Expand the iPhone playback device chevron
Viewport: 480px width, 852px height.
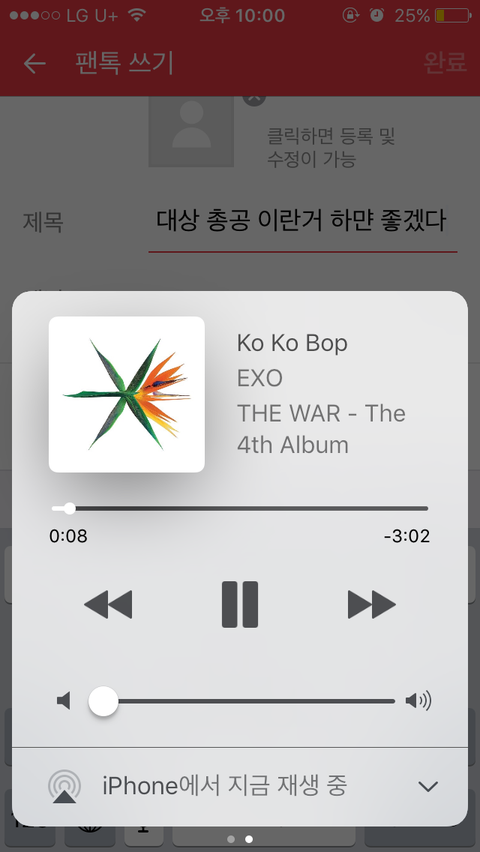(x=428, y=787)
